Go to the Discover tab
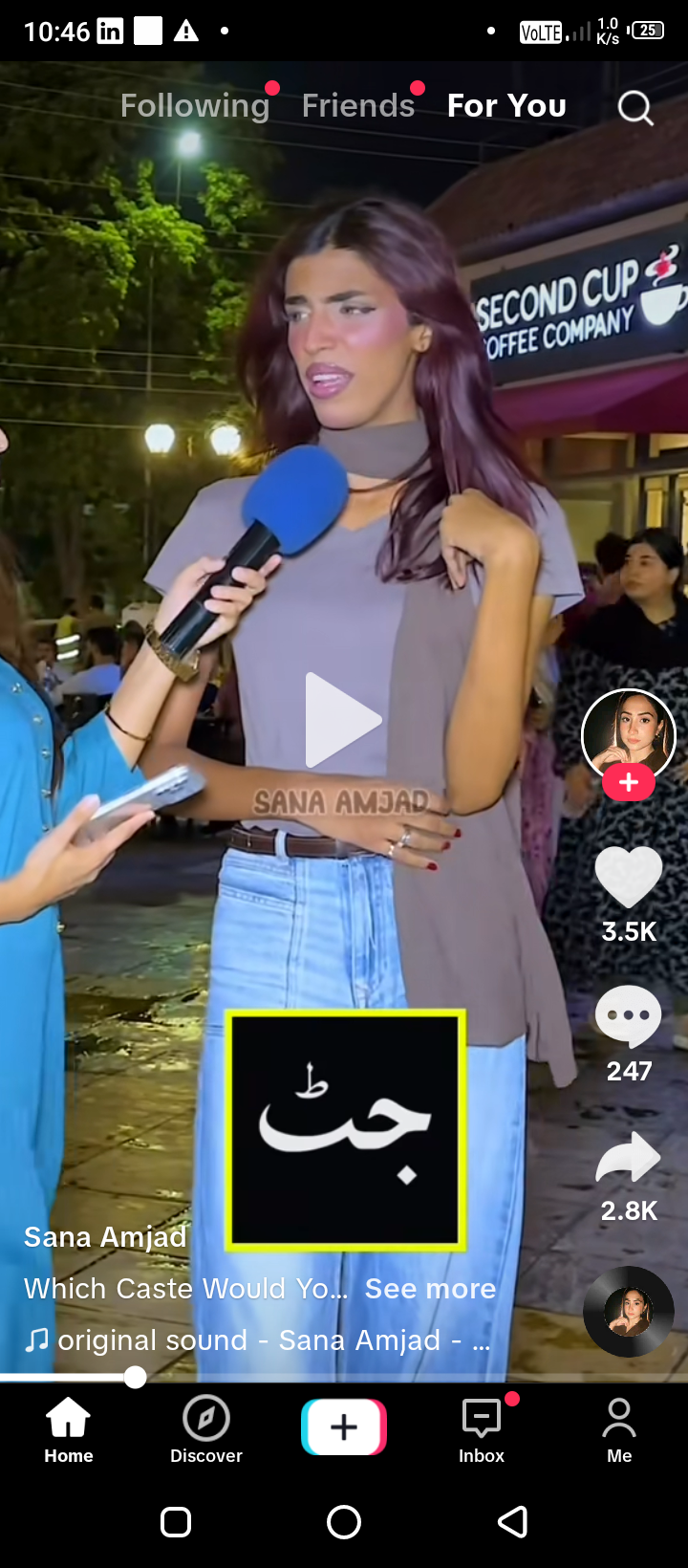The height and width of the screenshot is (1568, 688). (206, 1430)
